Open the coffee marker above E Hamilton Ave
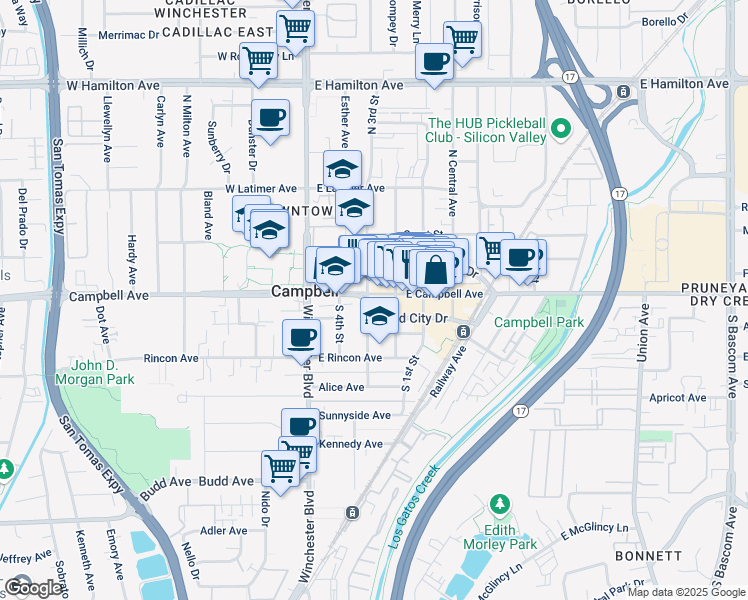This screenshot has height=600, width=748. click(434, 61)
